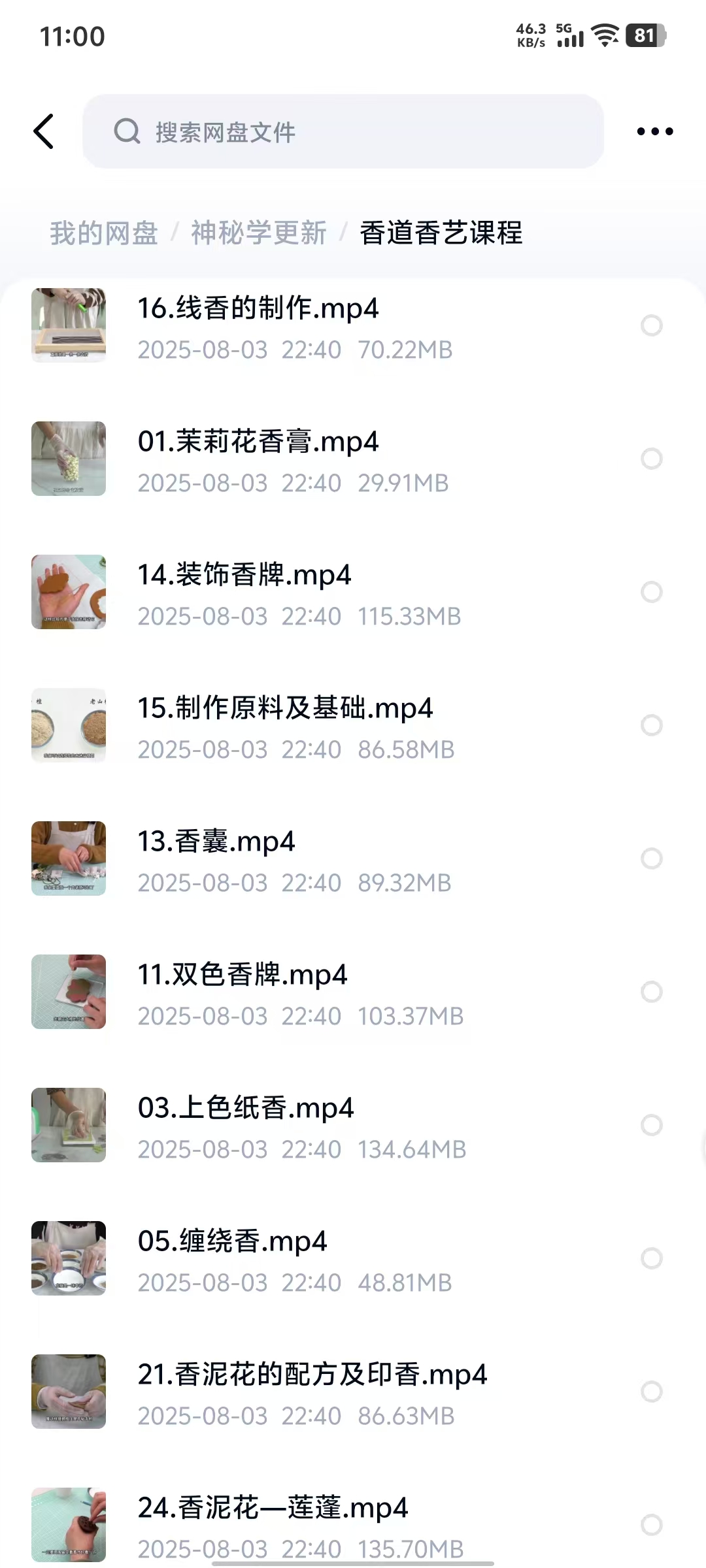Tick the circle next to 05.缠绕香.mp4
706x1568 pixels.
tap(652, 1258)
